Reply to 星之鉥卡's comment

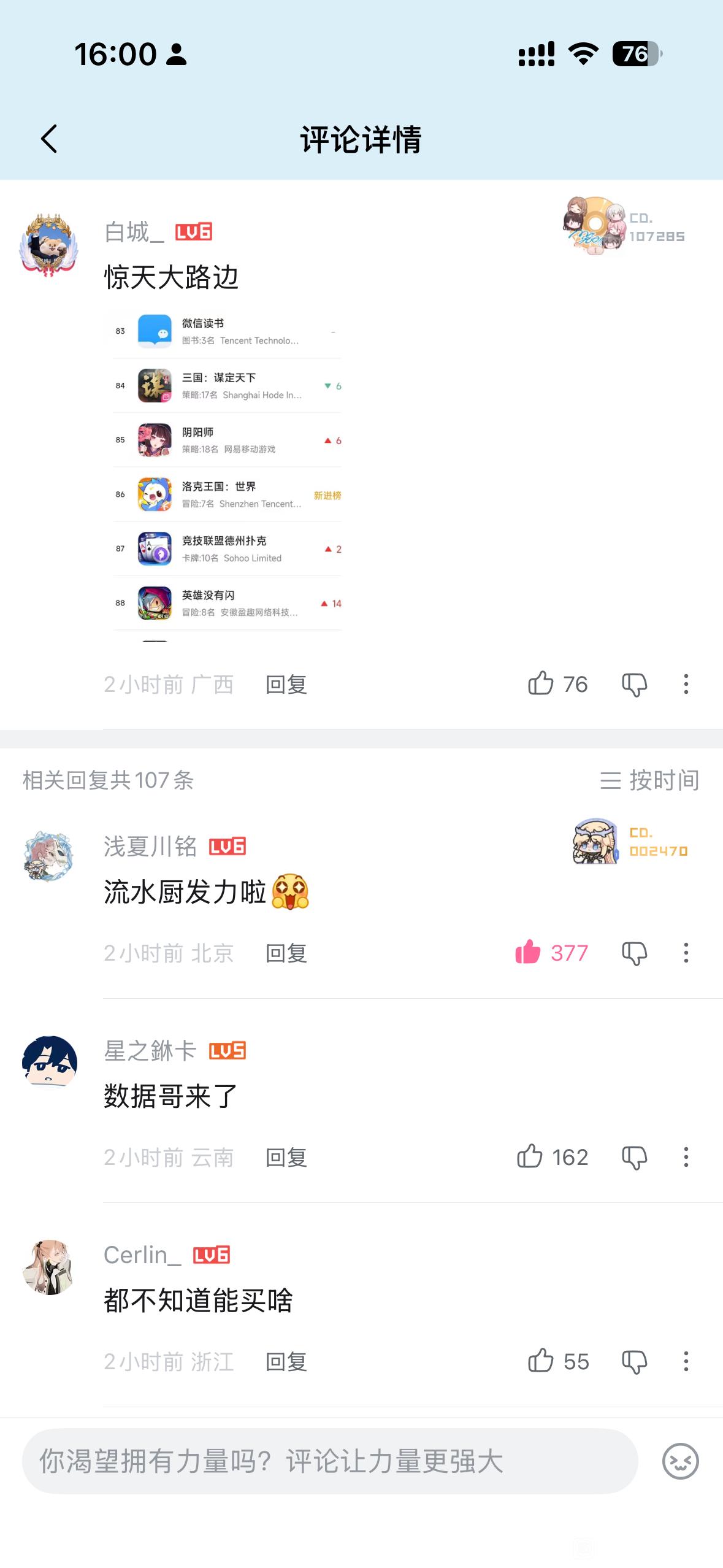[x=286, y=1157]
